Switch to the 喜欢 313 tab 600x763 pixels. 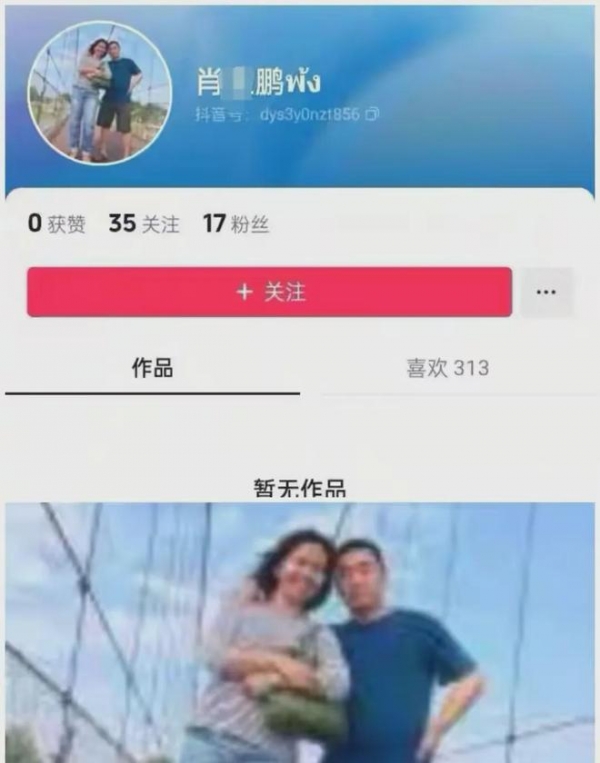point(447,368)
